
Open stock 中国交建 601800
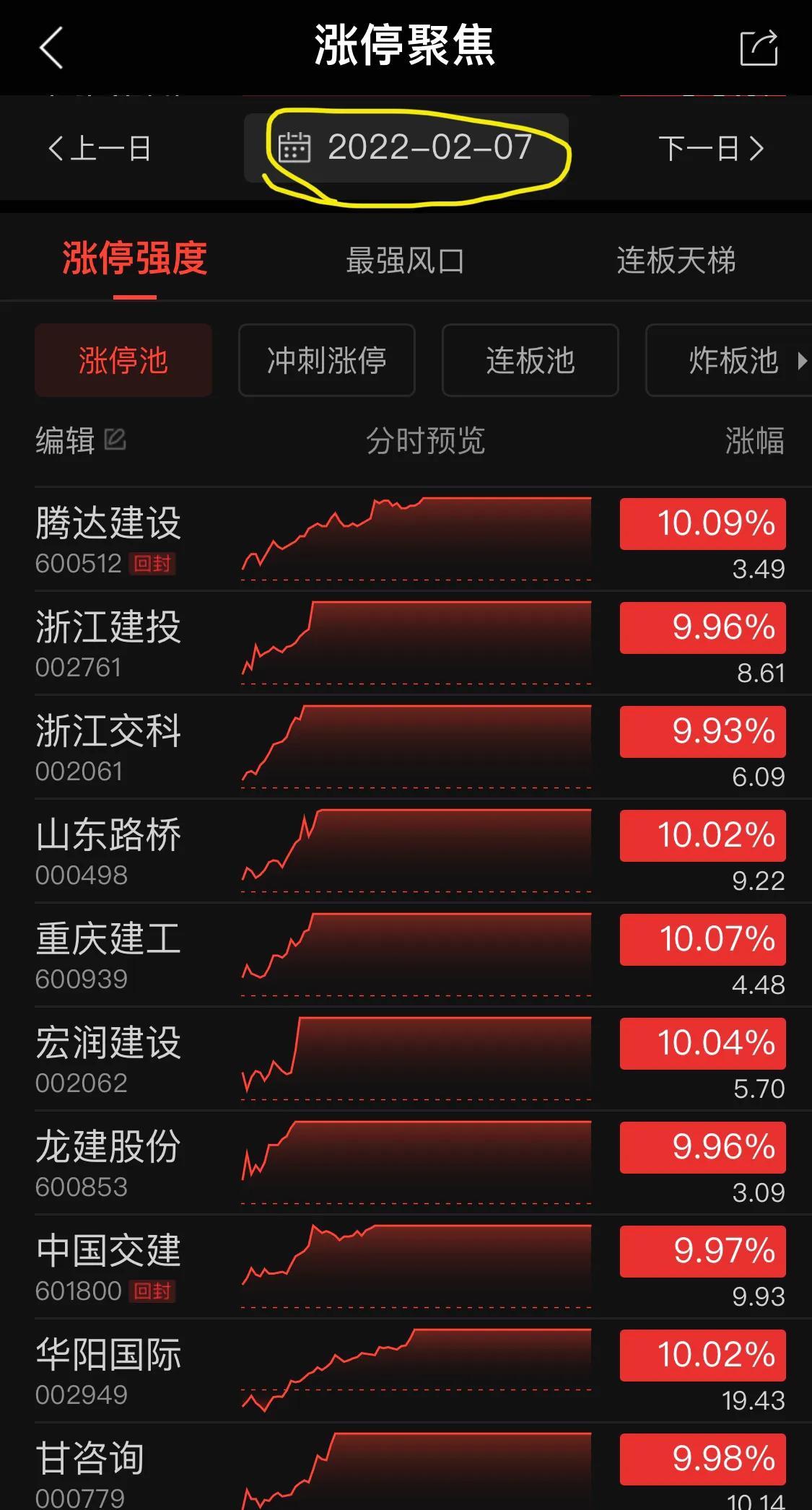click(410, 1267)
